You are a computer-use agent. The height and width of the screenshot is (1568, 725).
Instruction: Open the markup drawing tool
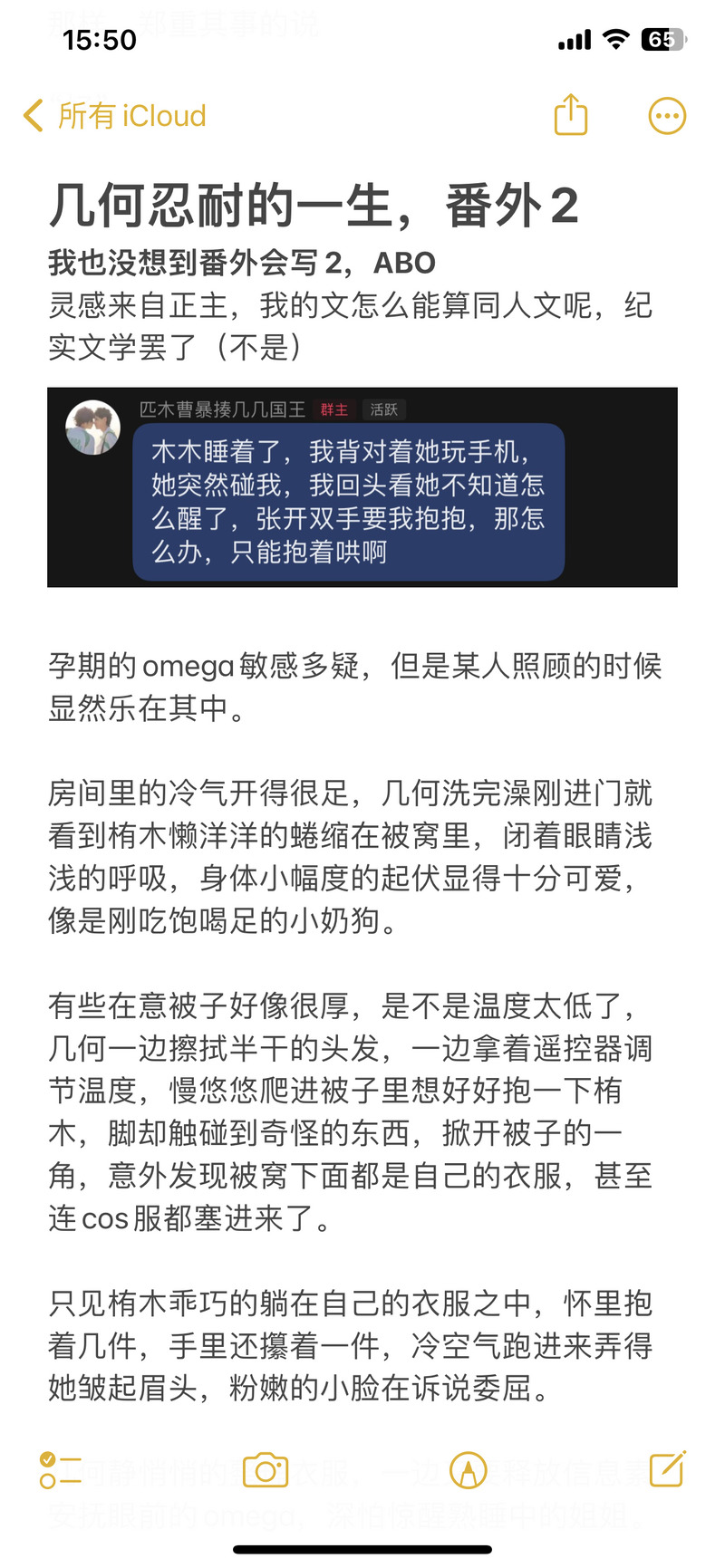(x=469, y=1469)
